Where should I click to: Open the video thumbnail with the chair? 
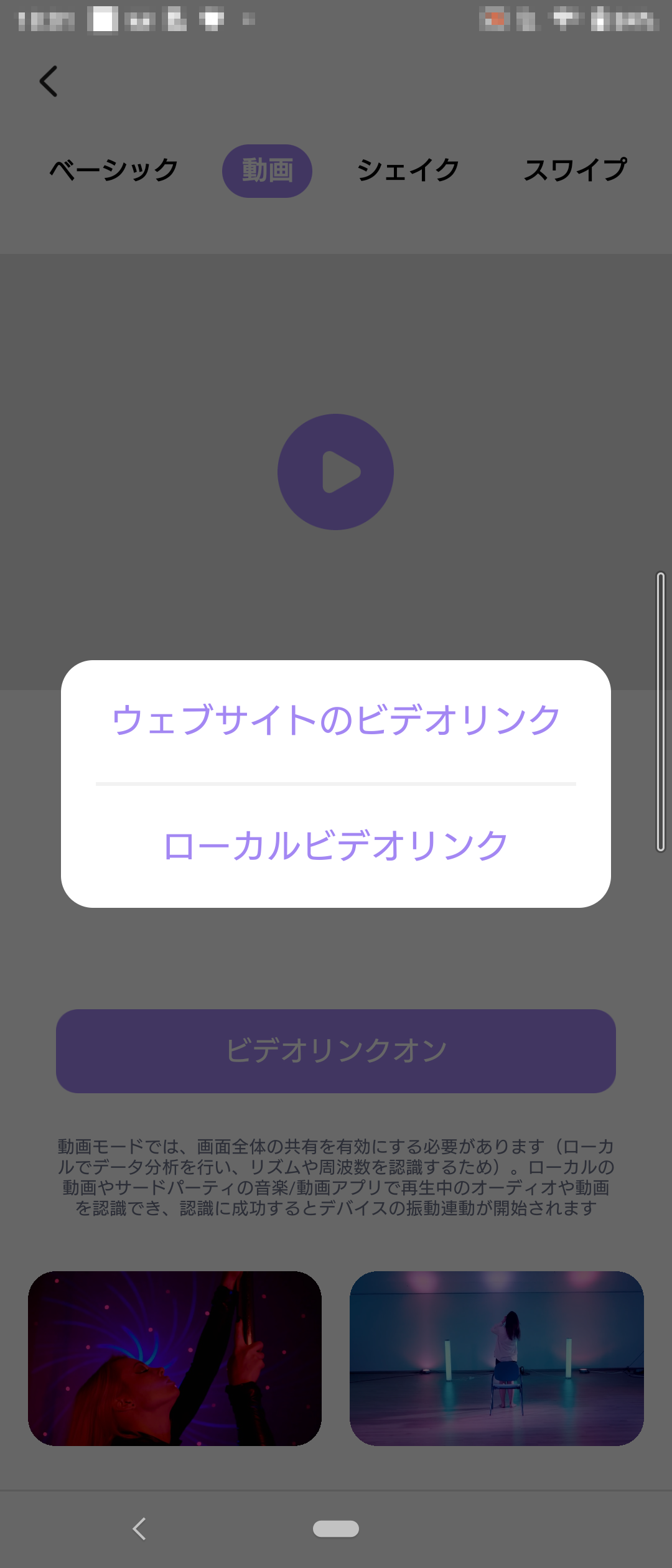pyautogui.click(x=497, y=1358)
